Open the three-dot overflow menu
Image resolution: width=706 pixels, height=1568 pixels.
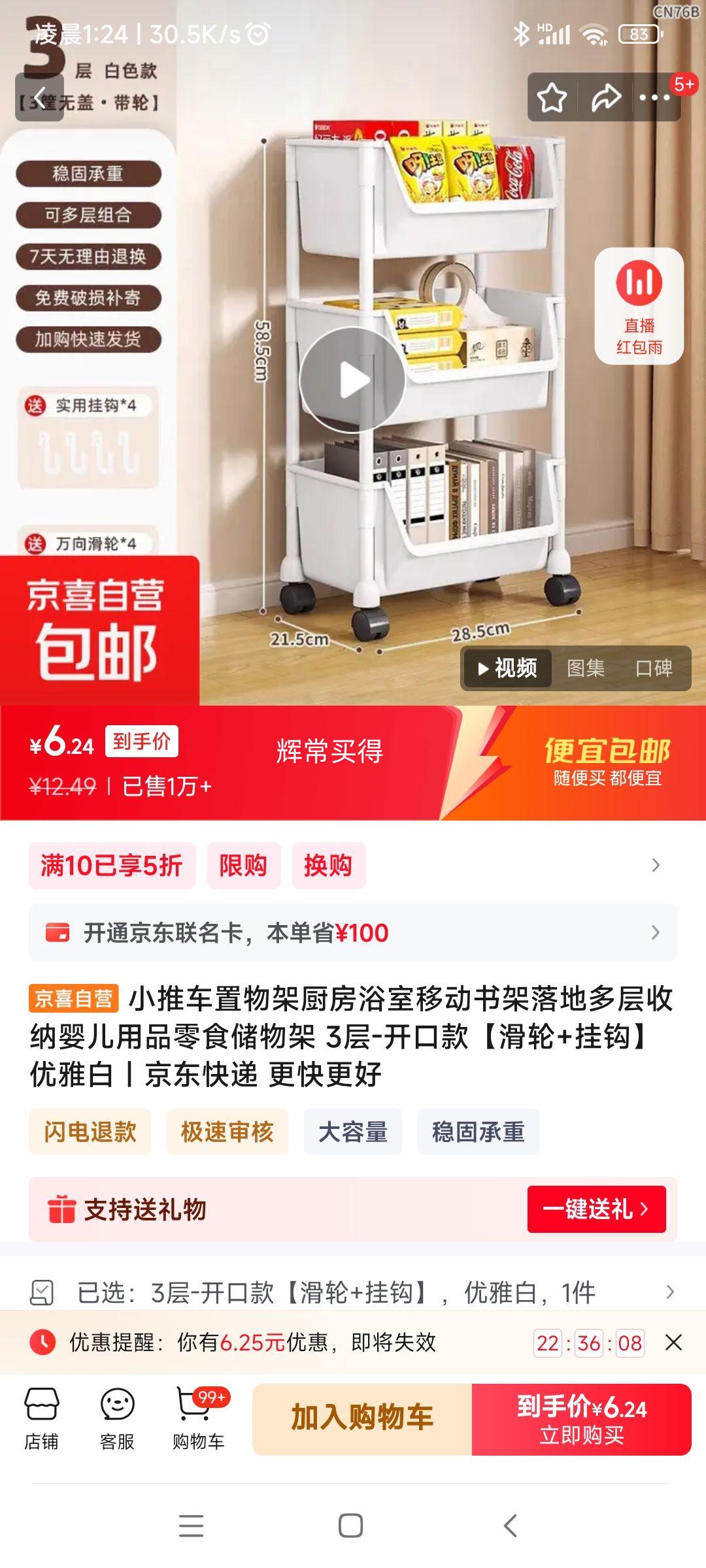click(x=654, y=98)
